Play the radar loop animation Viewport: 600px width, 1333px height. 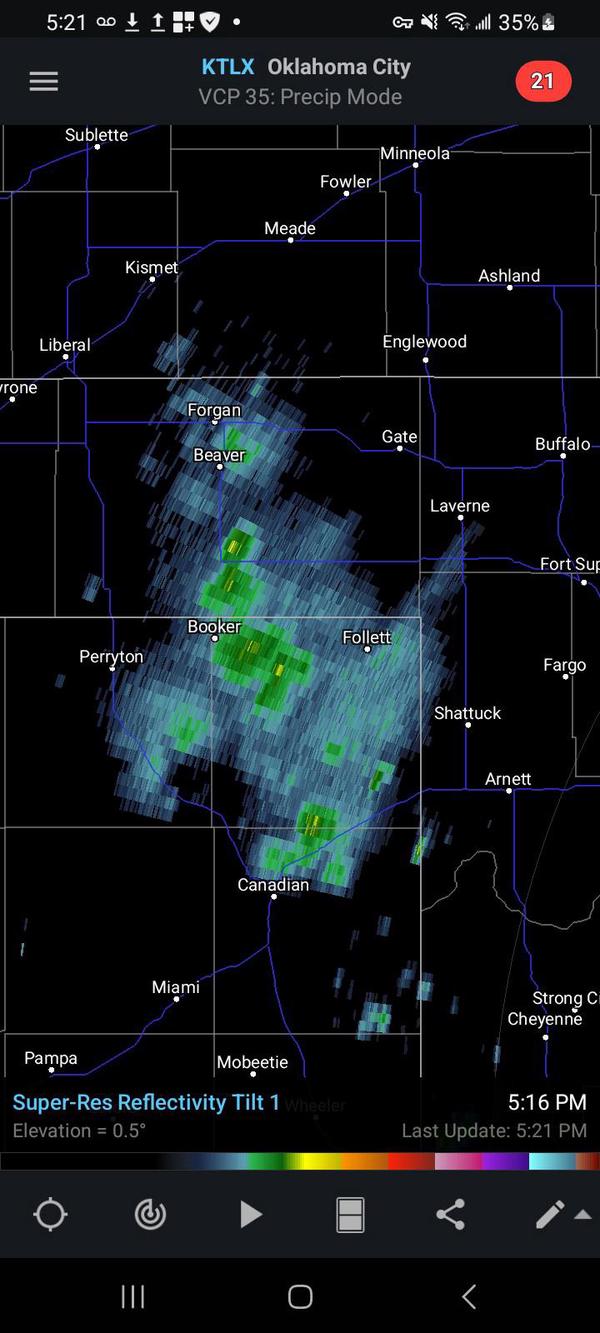[250, 1215]
